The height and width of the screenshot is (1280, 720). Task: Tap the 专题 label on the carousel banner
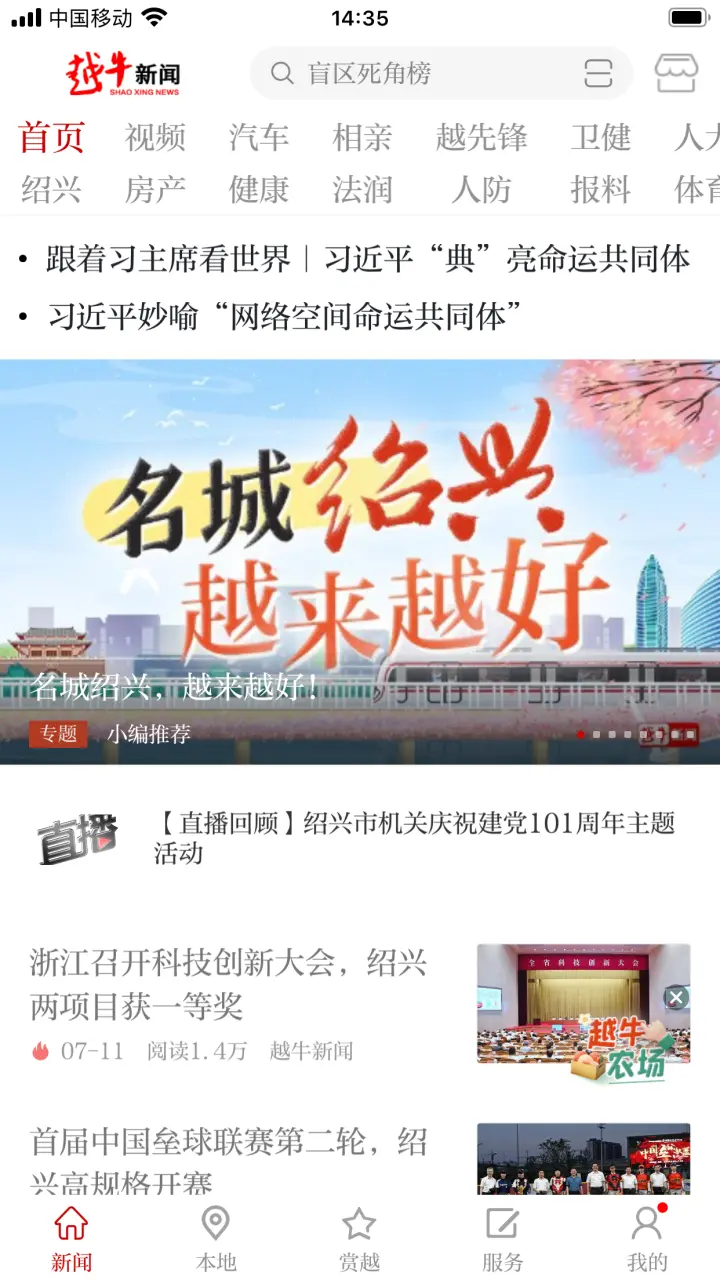pos(59,734)
